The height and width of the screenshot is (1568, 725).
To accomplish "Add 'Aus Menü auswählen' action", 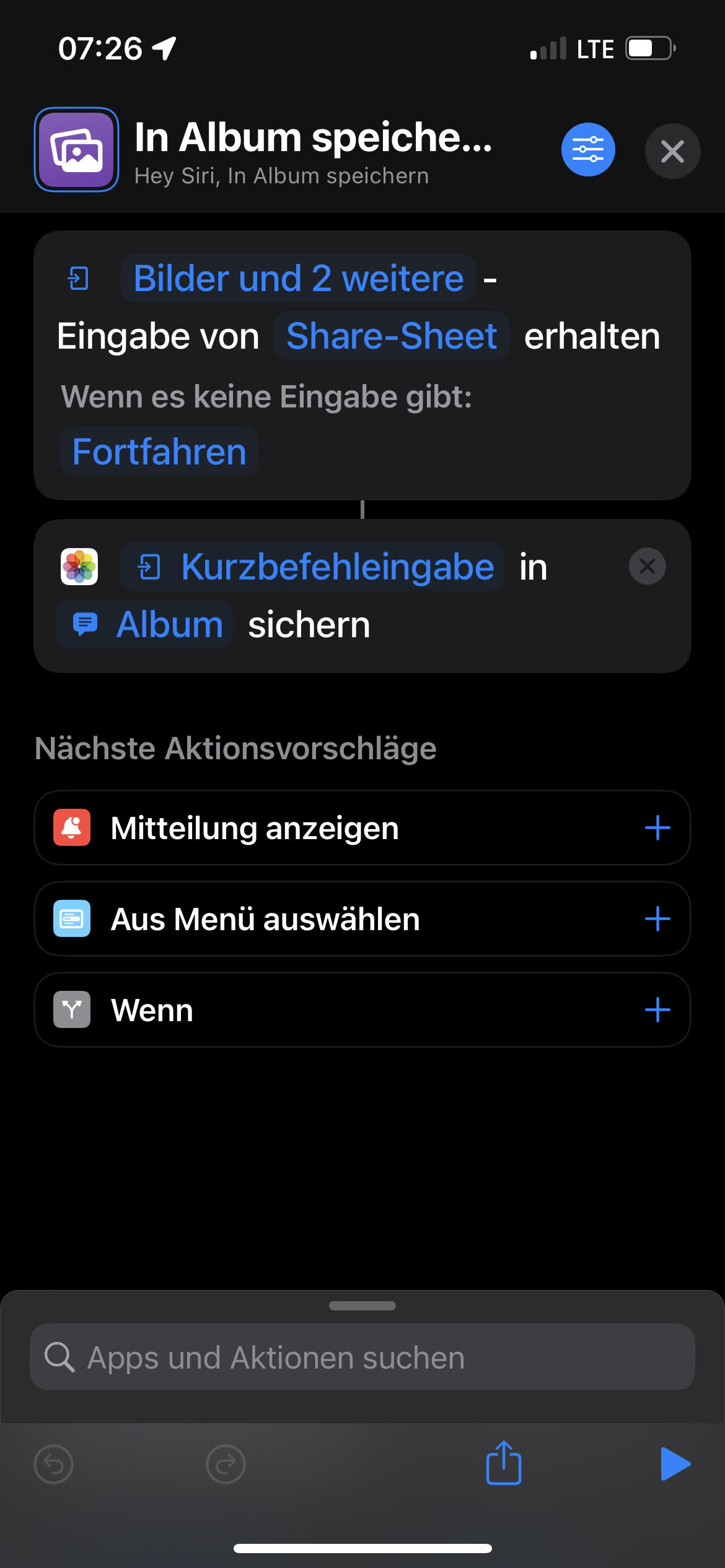I will (x=657, y=919).
